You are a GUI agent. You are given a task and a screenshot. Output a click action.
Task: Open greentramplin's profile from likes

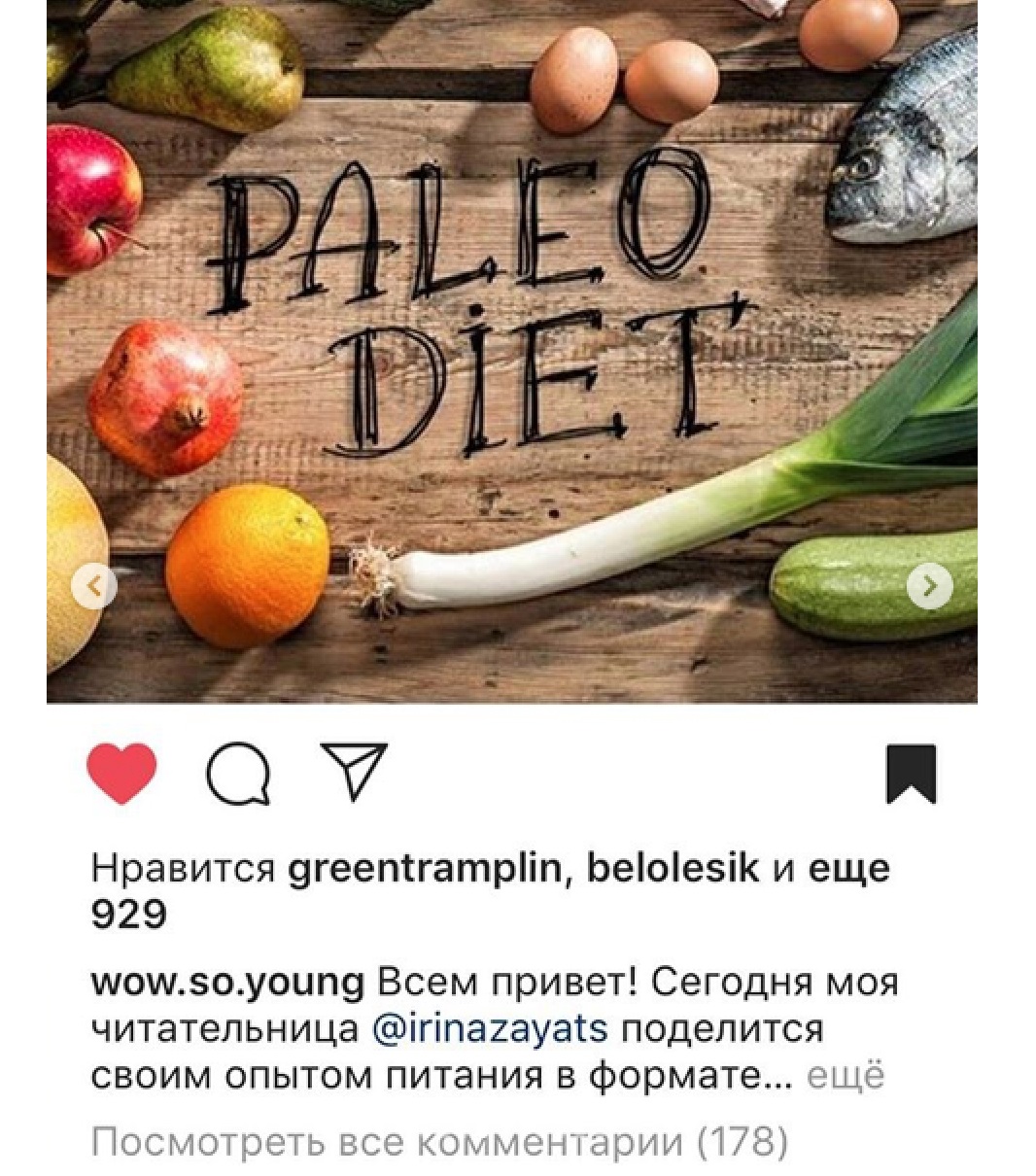click(425, 869)
